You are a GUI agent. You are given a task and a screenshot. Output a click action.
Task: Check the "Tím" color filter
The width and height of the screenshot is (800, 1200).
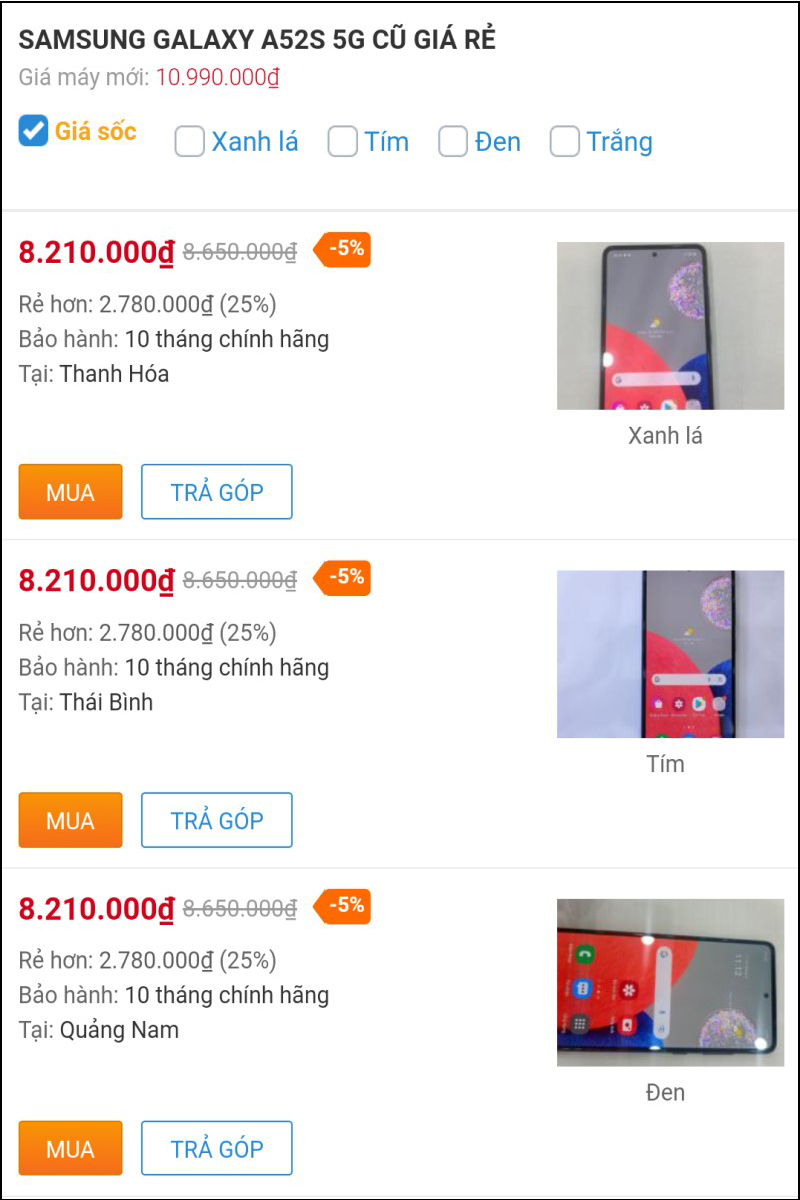342,142
